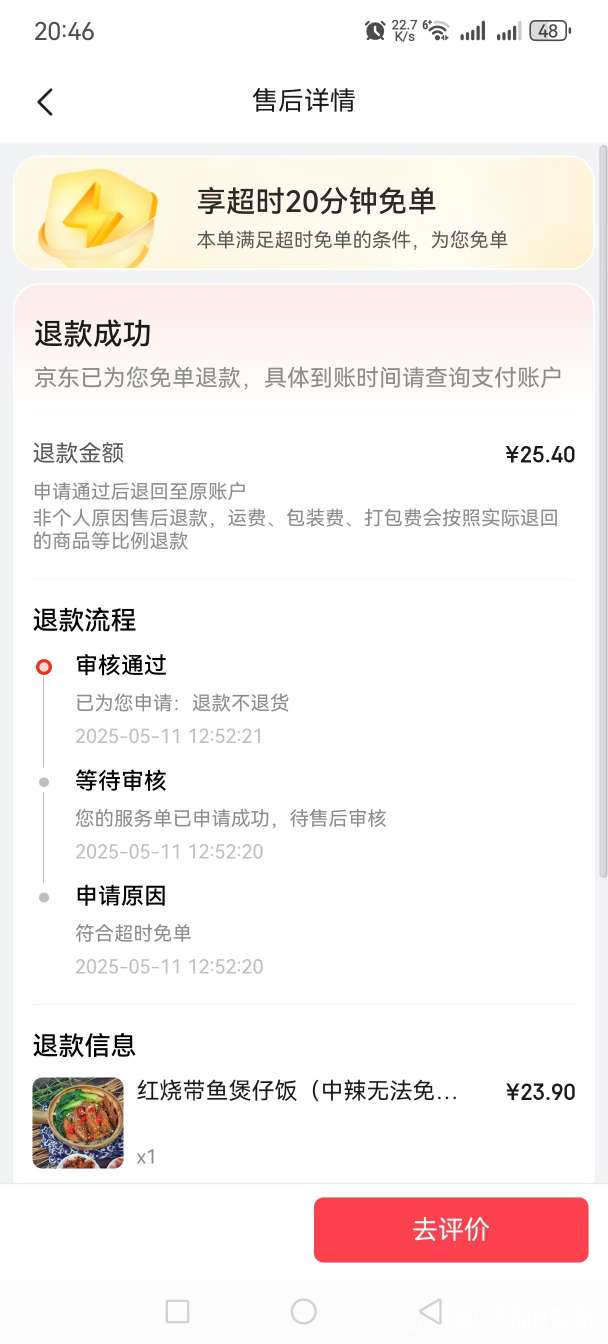Tap the 去评价 button
Image resolution: width=608 pixels, height=1344 pixels.
[451, 1229]
